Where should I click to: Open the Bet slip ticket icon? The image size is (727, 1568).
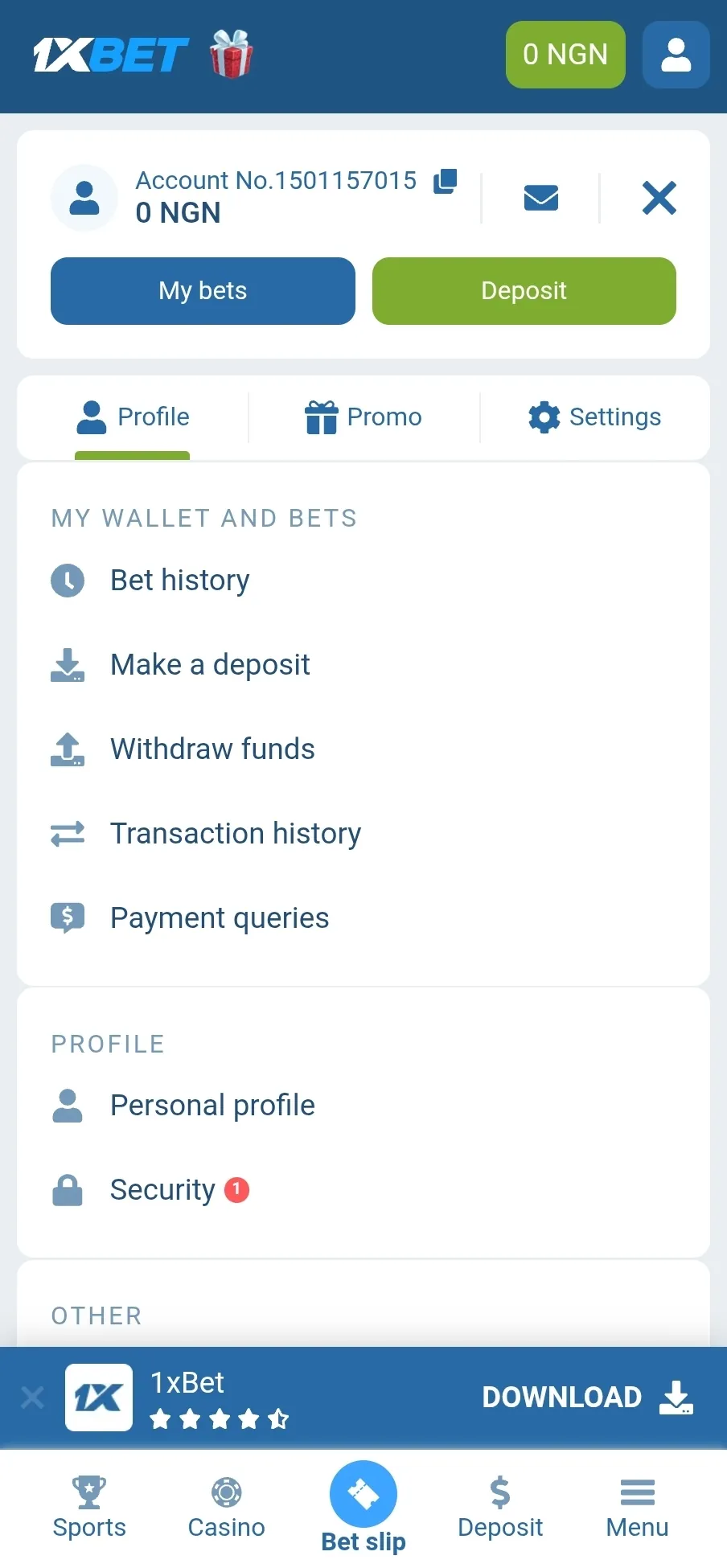(x=363, y=1492)
